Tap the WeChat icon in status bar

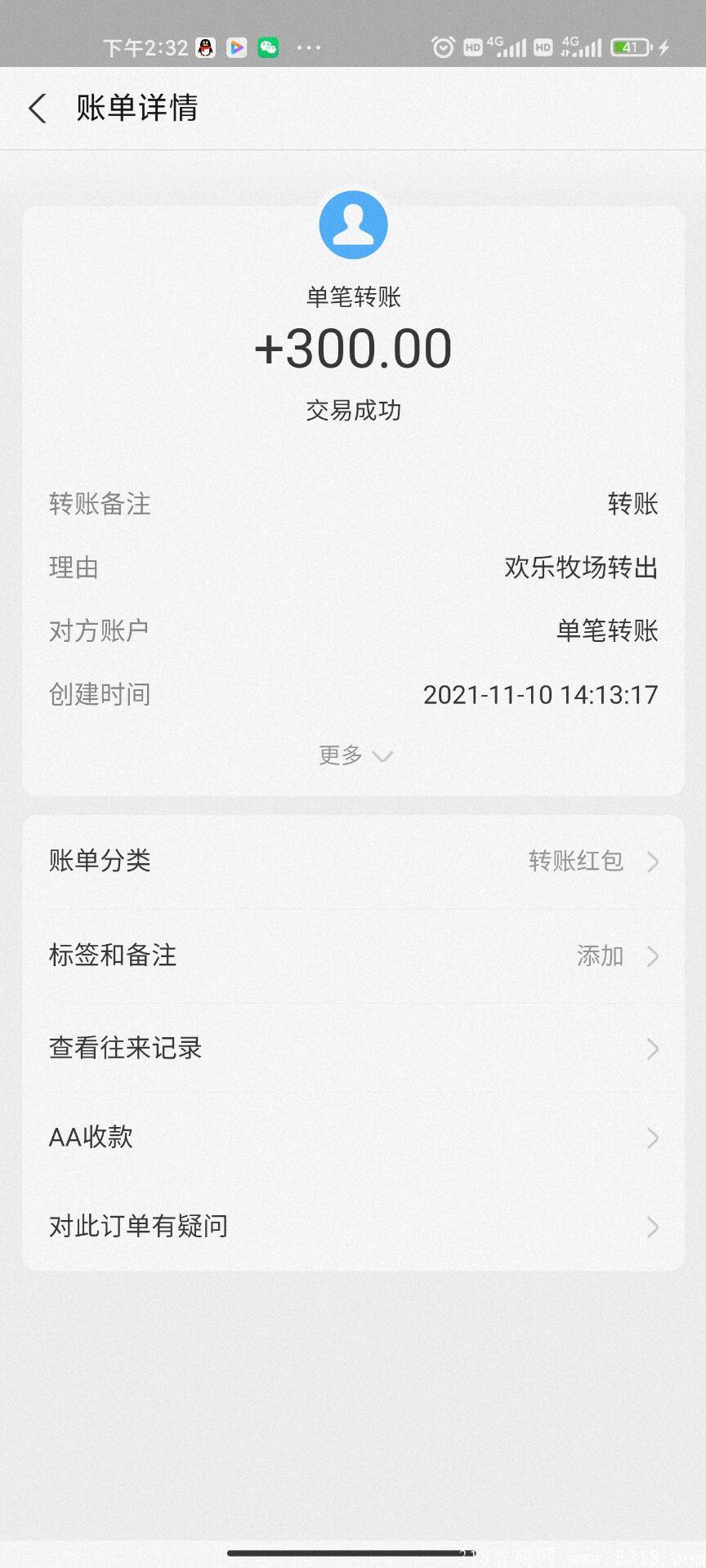(267, 47)
